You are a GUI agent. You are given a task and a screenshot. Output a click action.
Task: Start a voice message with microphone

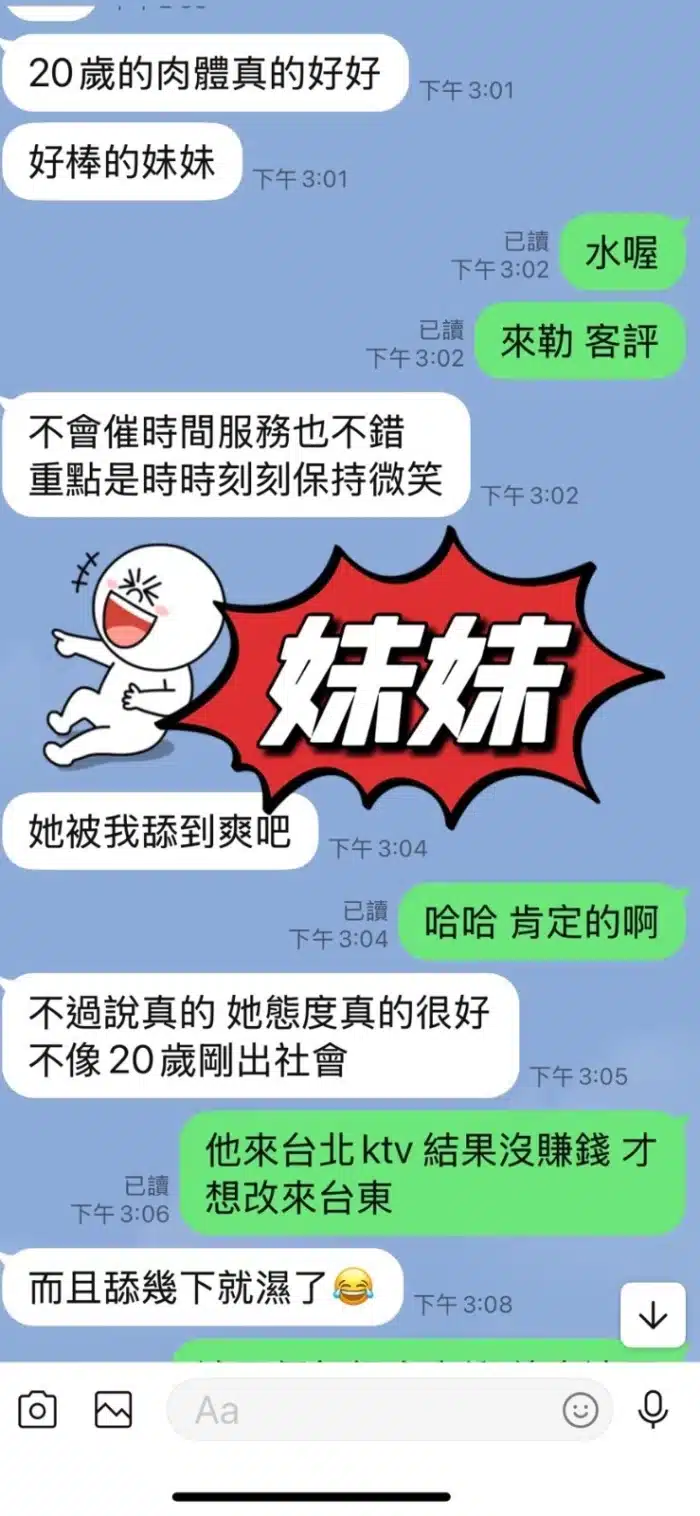pyautogui.click(x=653, y=1410)
